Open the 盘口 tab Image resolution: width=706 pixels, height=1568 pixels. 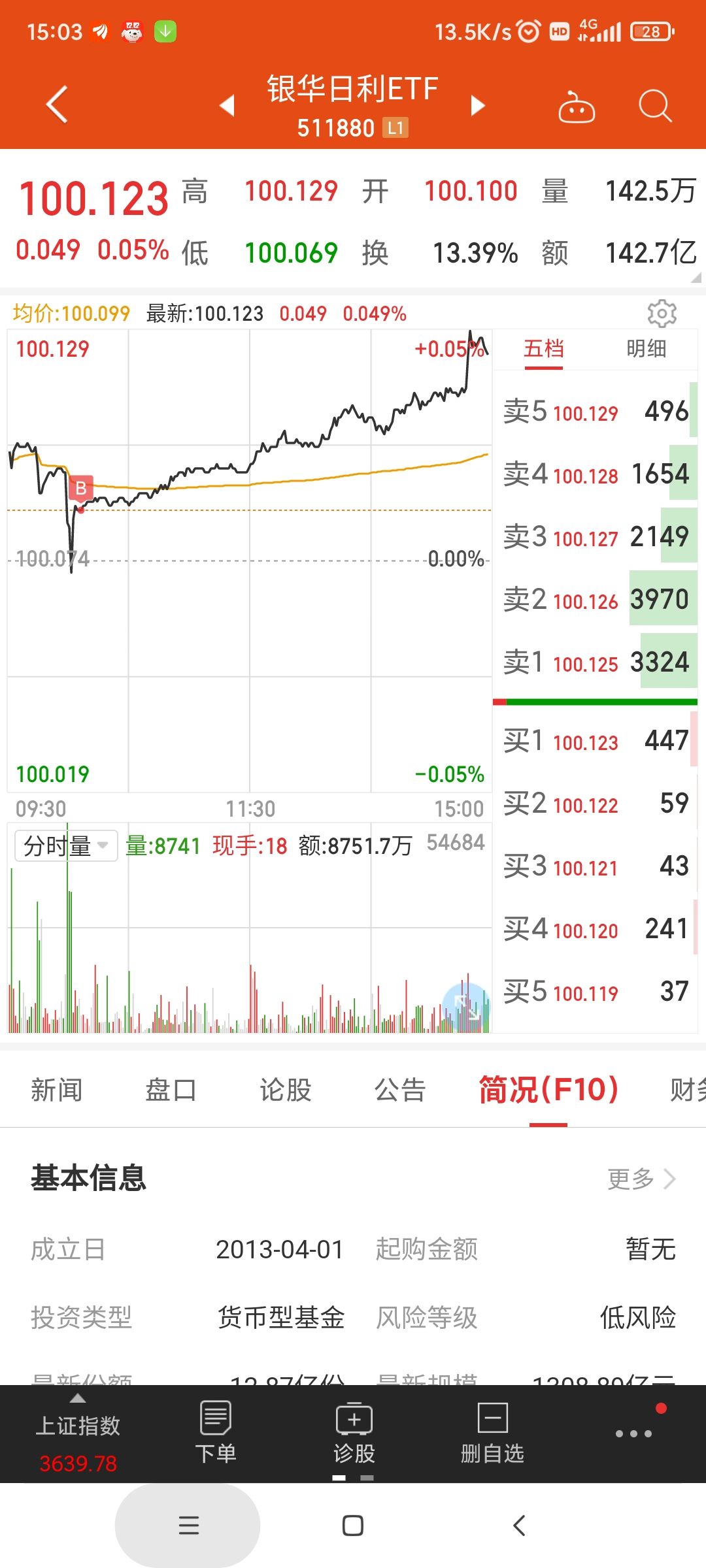click(171, 1090)
